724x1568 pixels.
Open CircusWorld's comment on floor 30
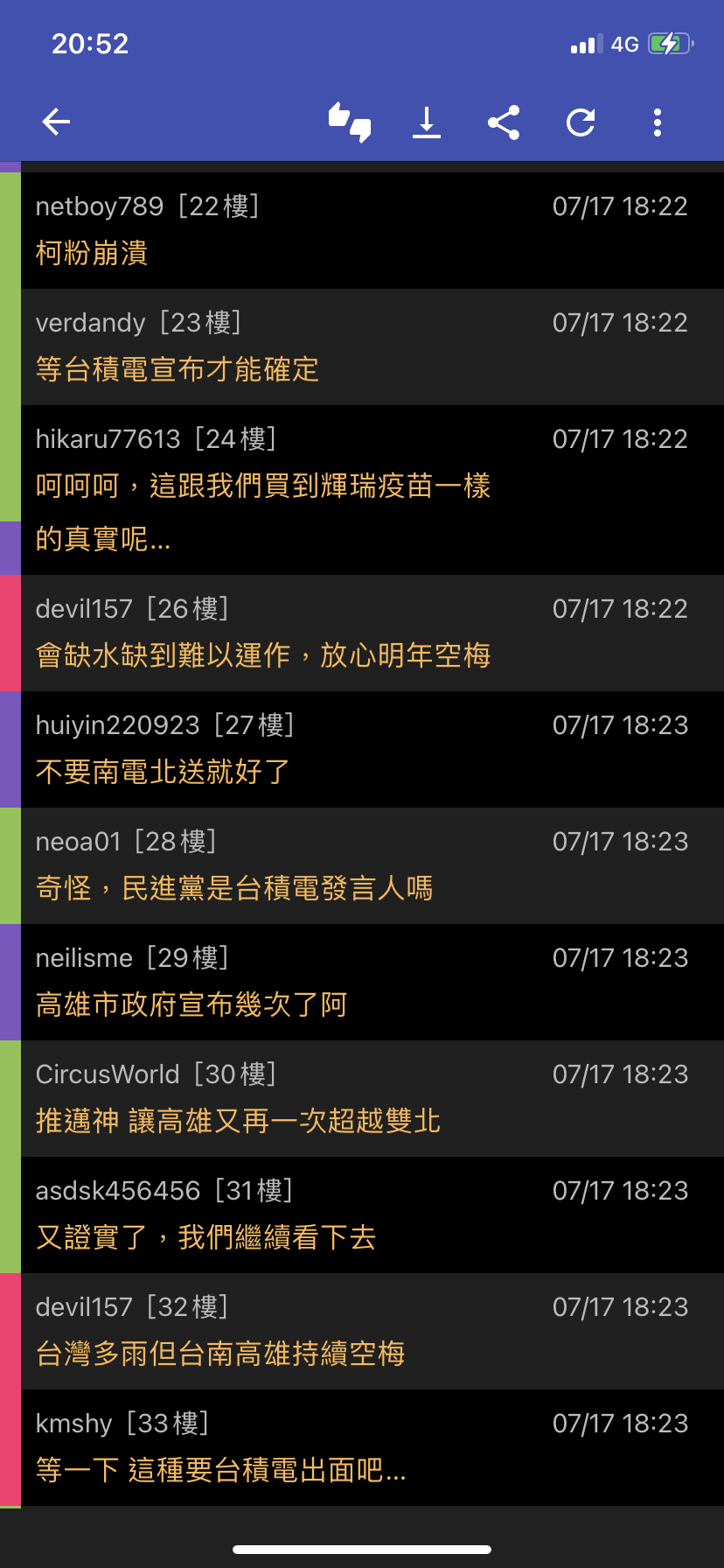pyautogui.click(x=372, y=1099)
